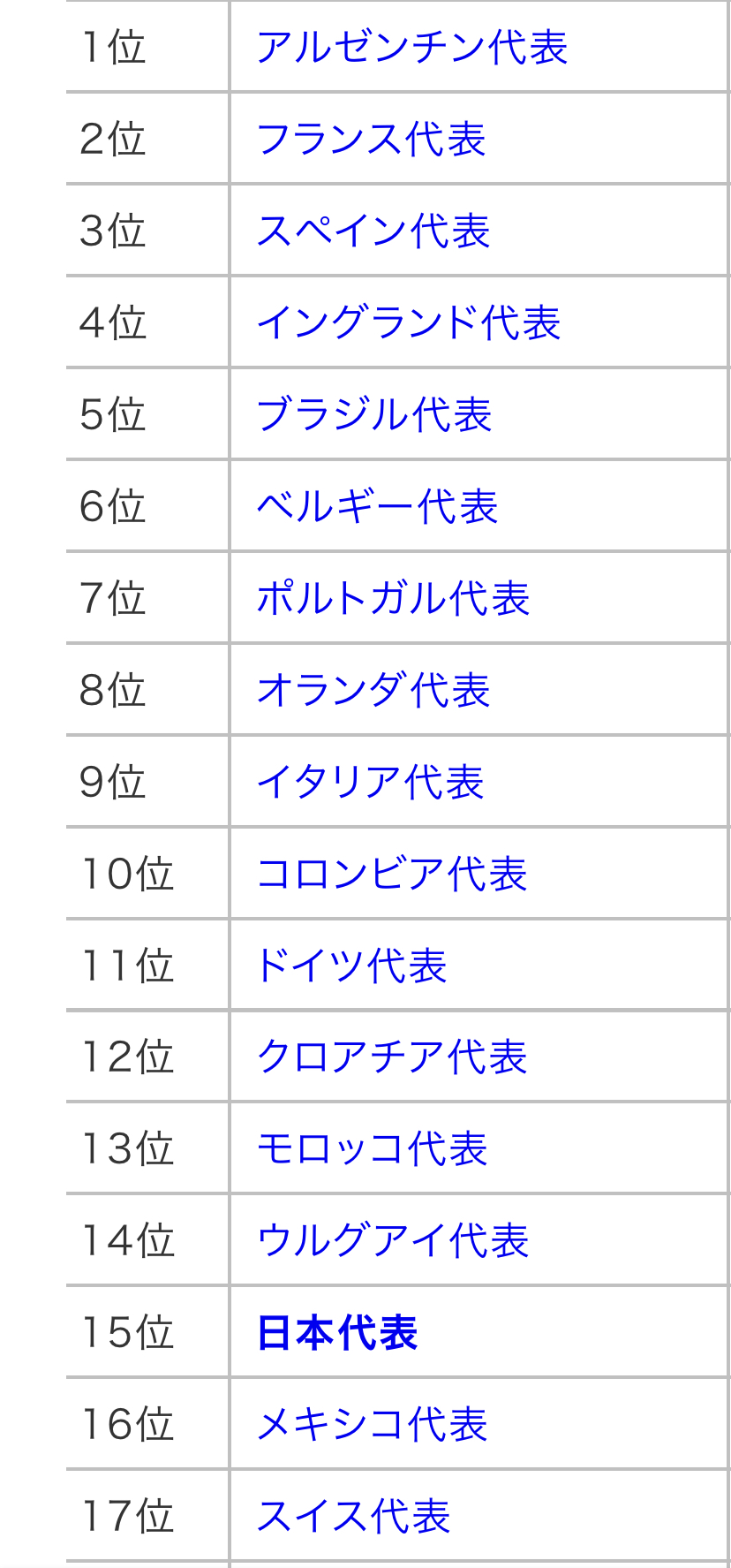Tap the コロンビア代表 link
This screenshot has height=1568, width=731.
pos(392,875)
